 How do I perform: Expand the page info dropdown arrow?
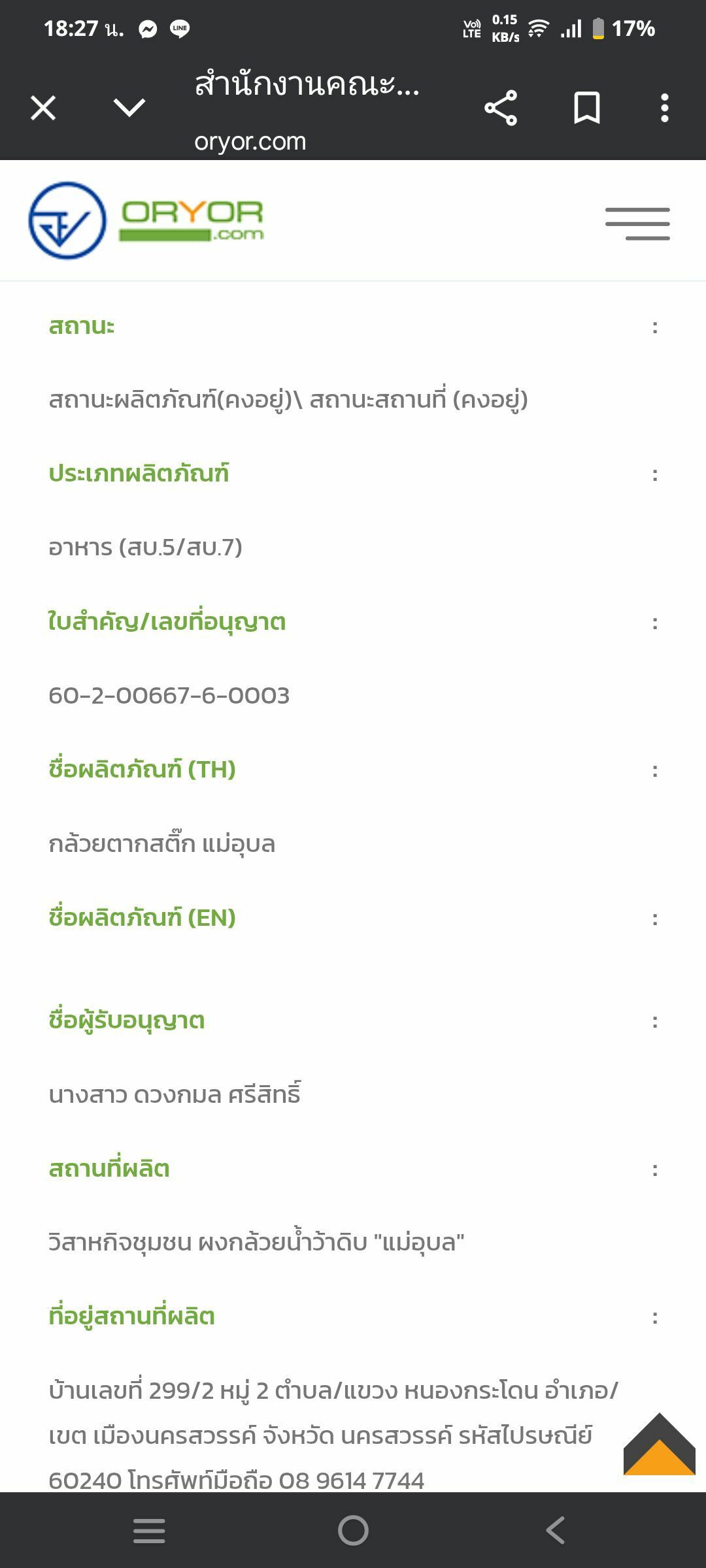tap(129, 107)
